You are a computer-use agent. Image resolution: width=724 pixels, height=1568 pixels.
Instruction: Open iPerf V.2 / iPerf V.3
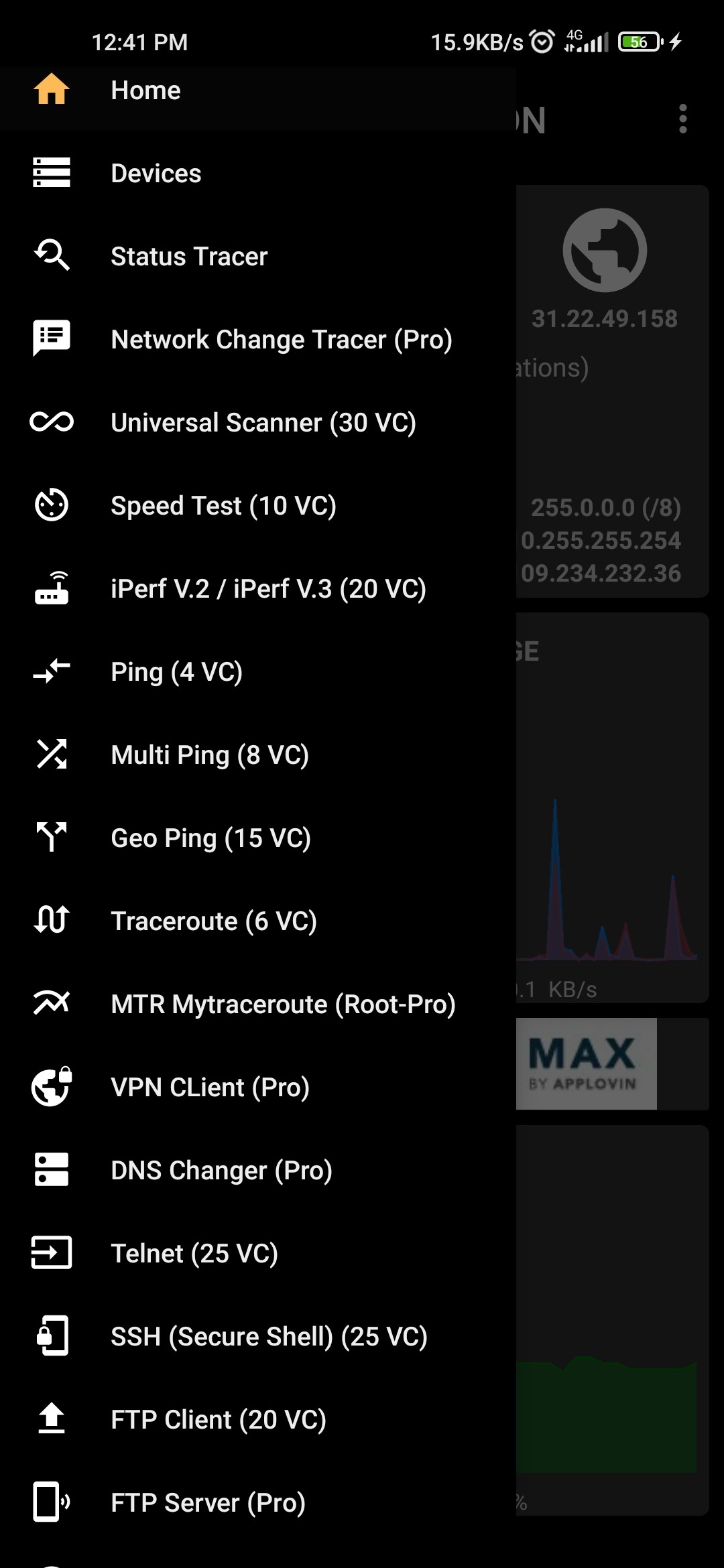pos(268,589)
